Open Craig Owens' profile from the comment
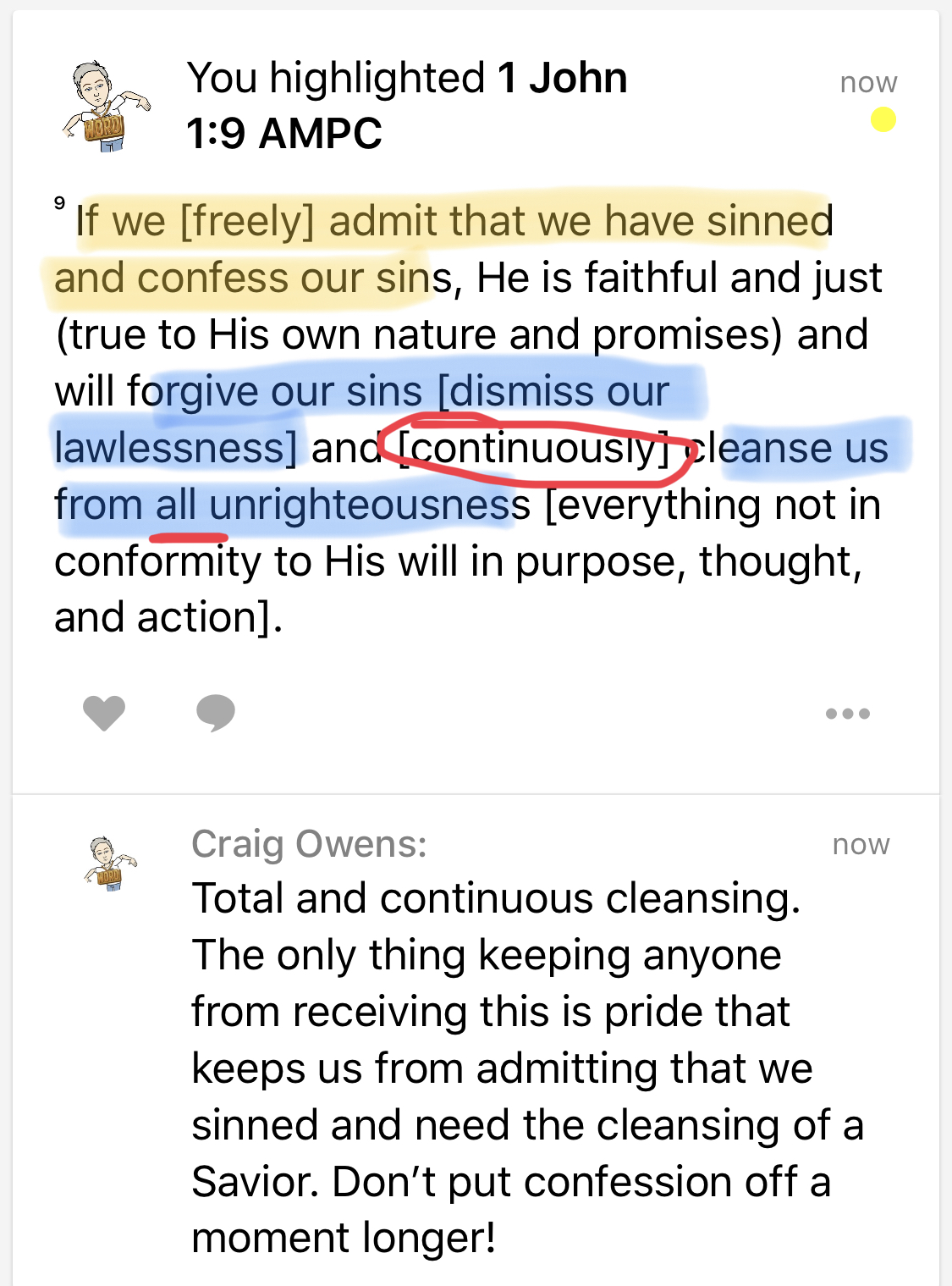952x1286 pixels. pos(309,844)
